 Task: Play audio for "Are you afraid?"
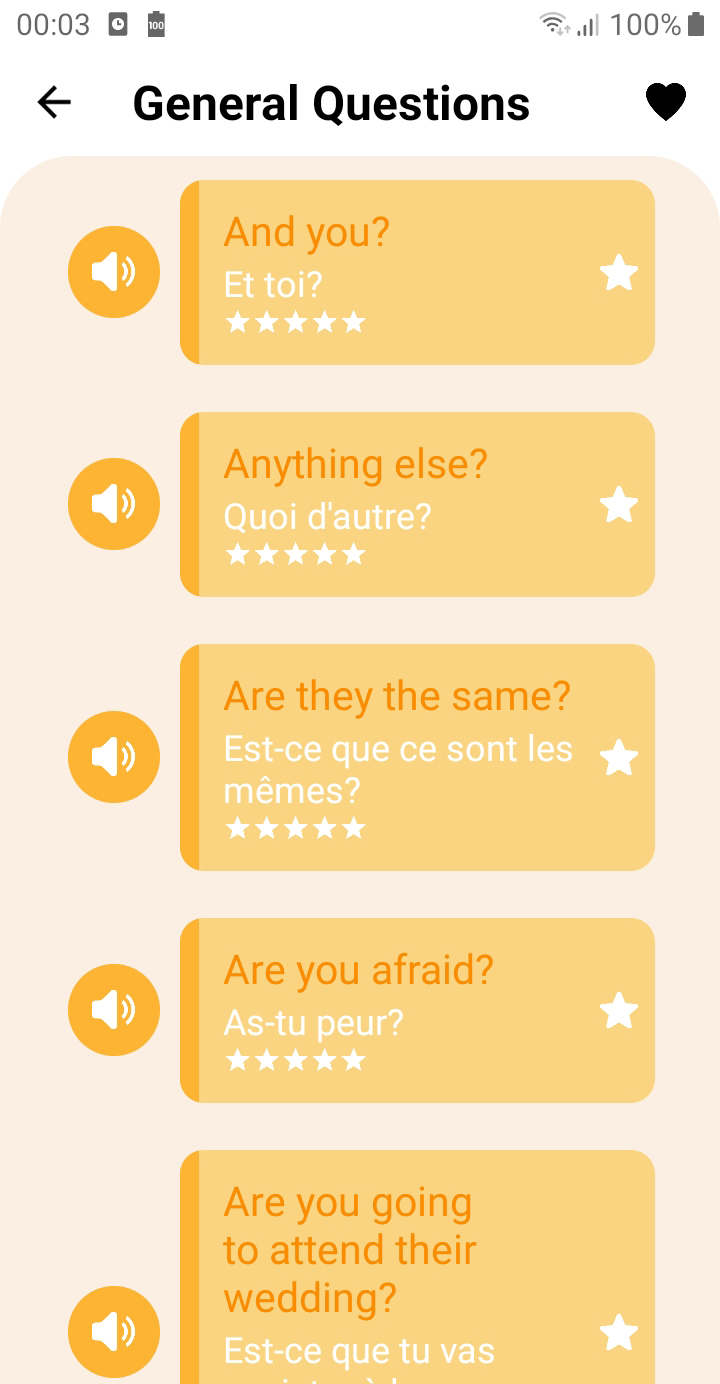114,1010
